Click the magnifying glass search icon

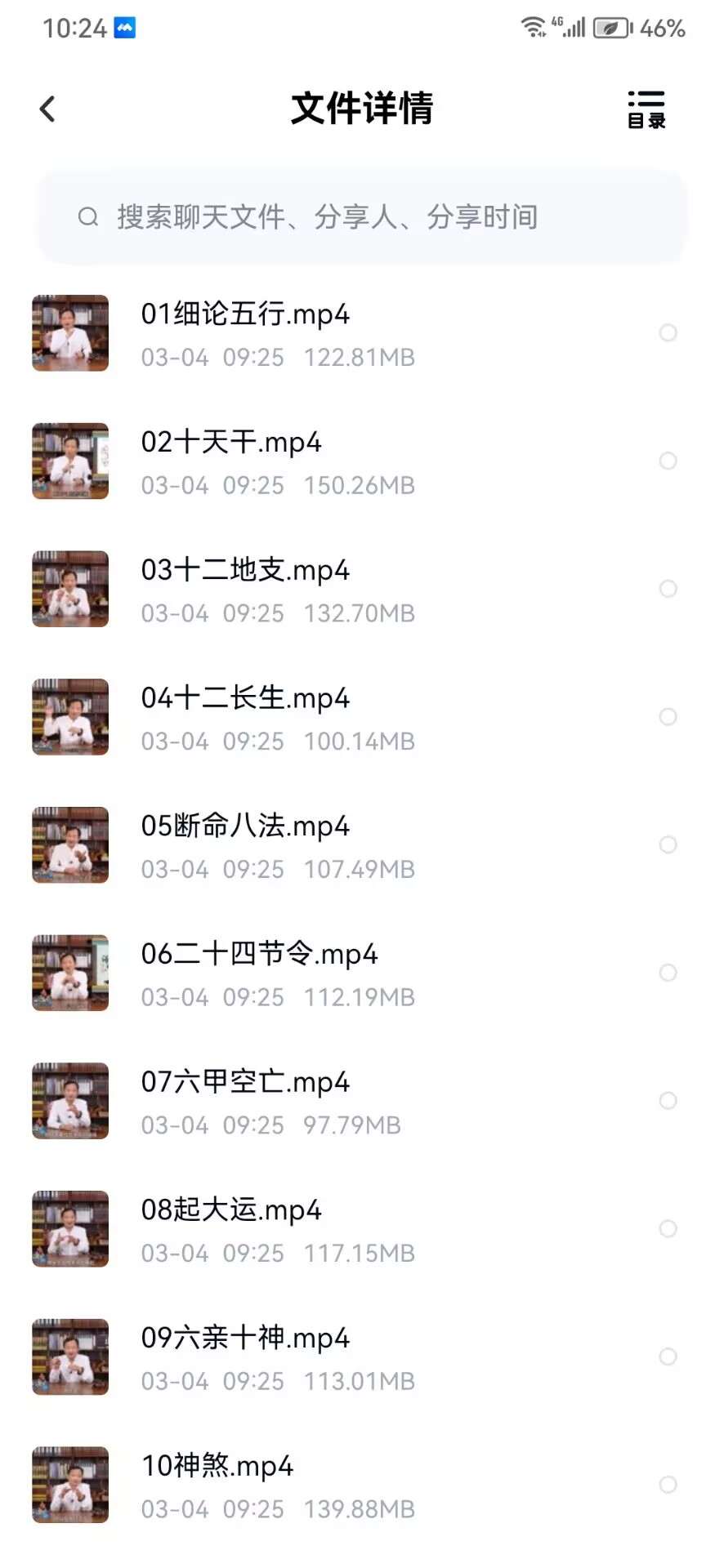coord(88,216)
